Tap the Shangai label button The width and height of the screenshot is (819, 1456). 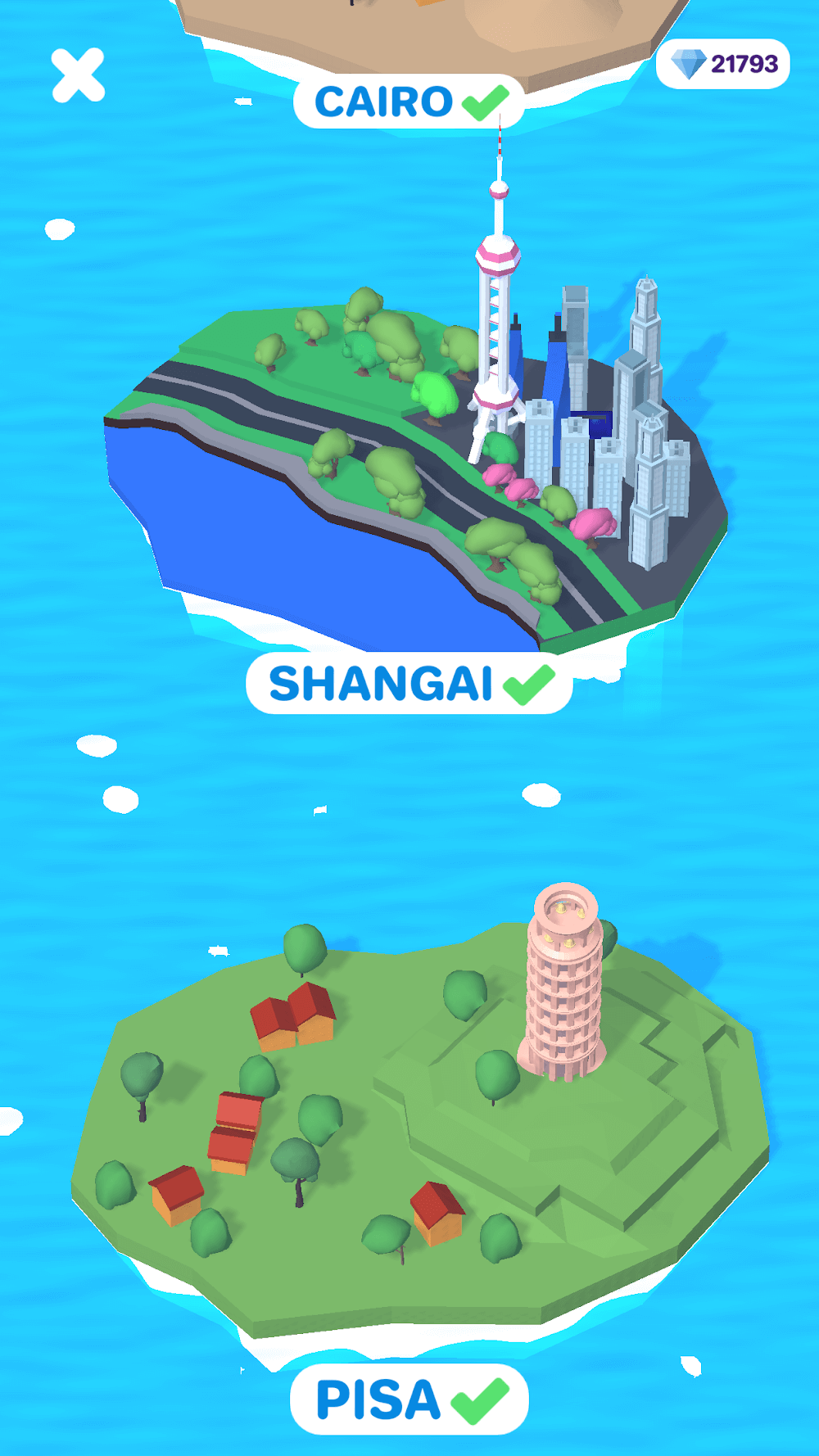(409, 684)
